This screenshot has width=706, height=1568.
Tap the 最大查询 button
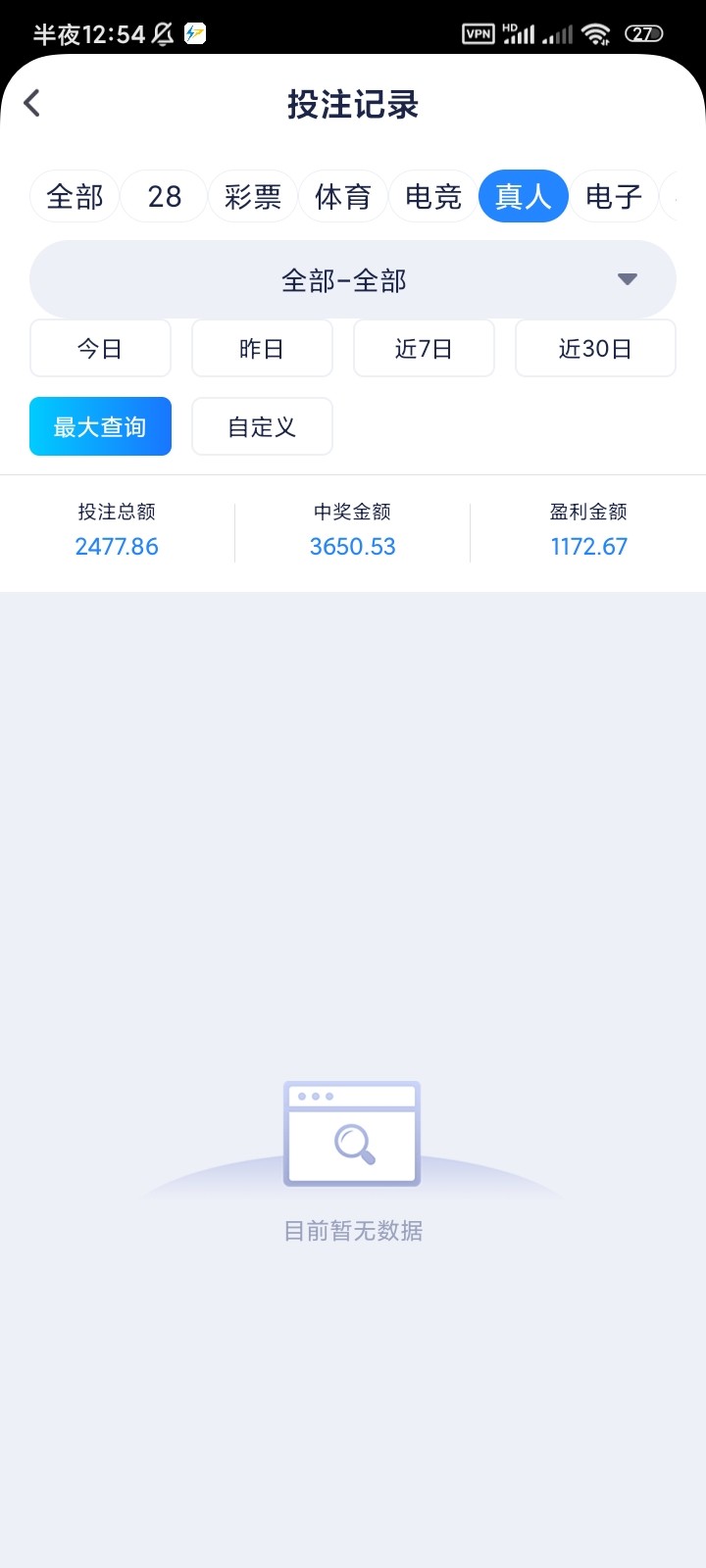click(x=100, y=427)
